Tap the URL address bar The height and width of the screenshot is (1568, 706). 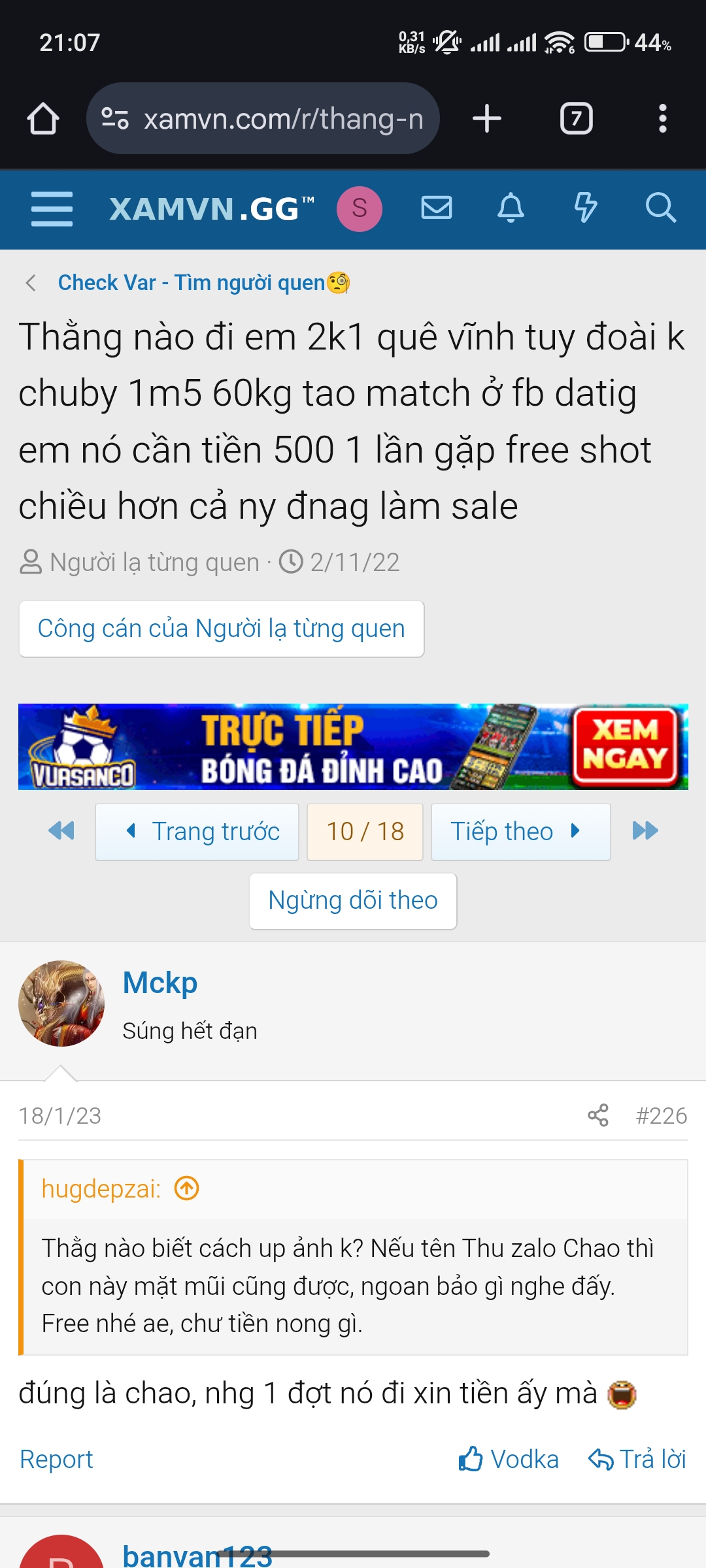pos(263,119)
